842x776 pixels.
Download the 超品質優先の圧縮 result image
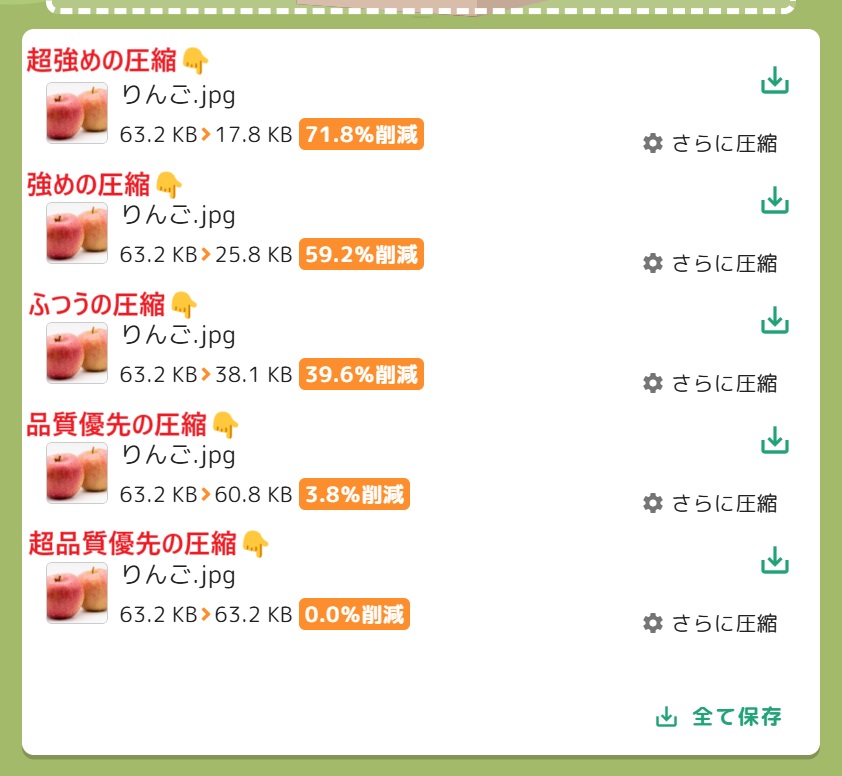click(x=775, y=561)
